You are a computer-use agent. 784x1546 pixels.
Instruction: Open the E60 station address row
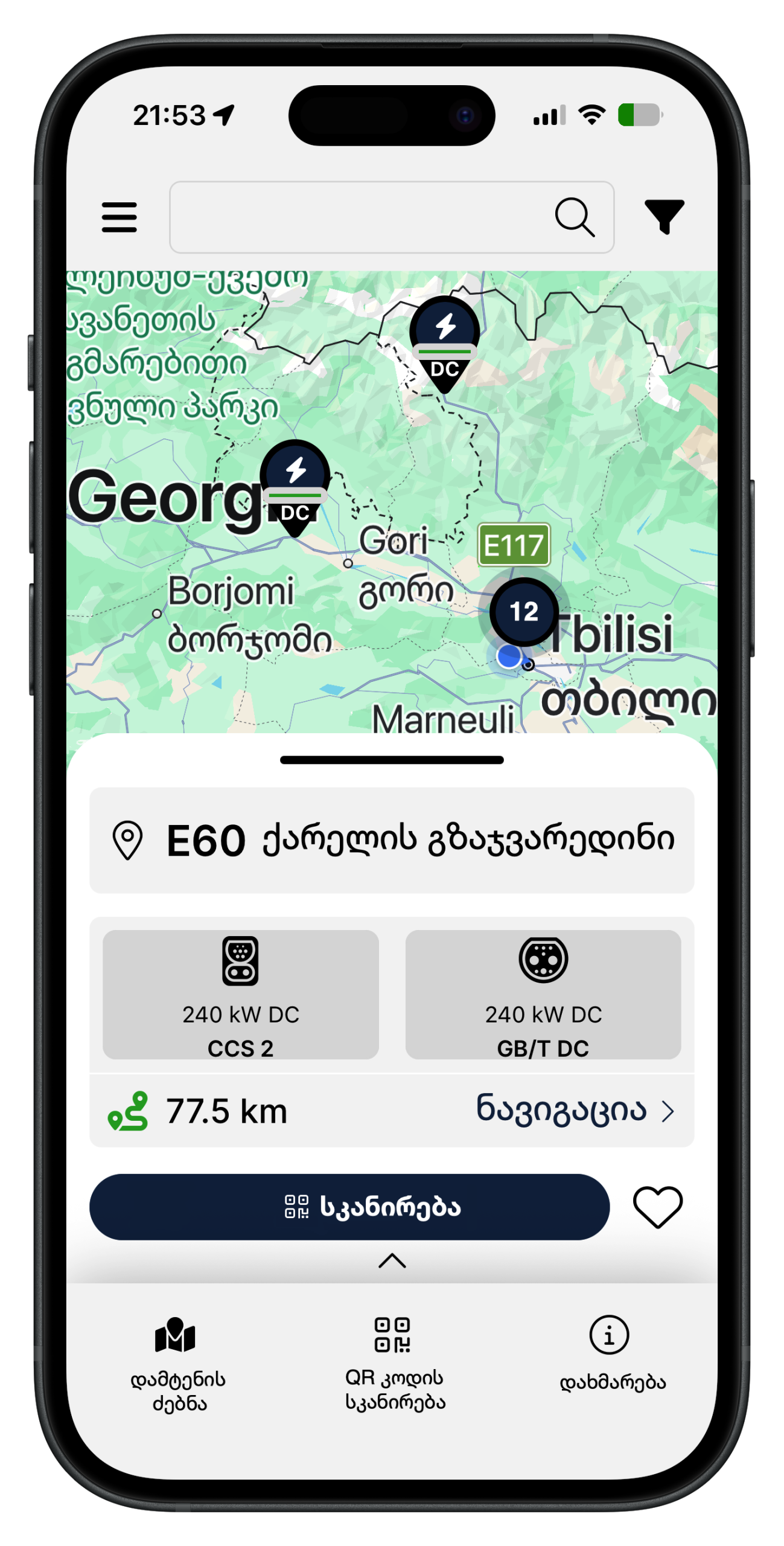[x=392, y=840]
